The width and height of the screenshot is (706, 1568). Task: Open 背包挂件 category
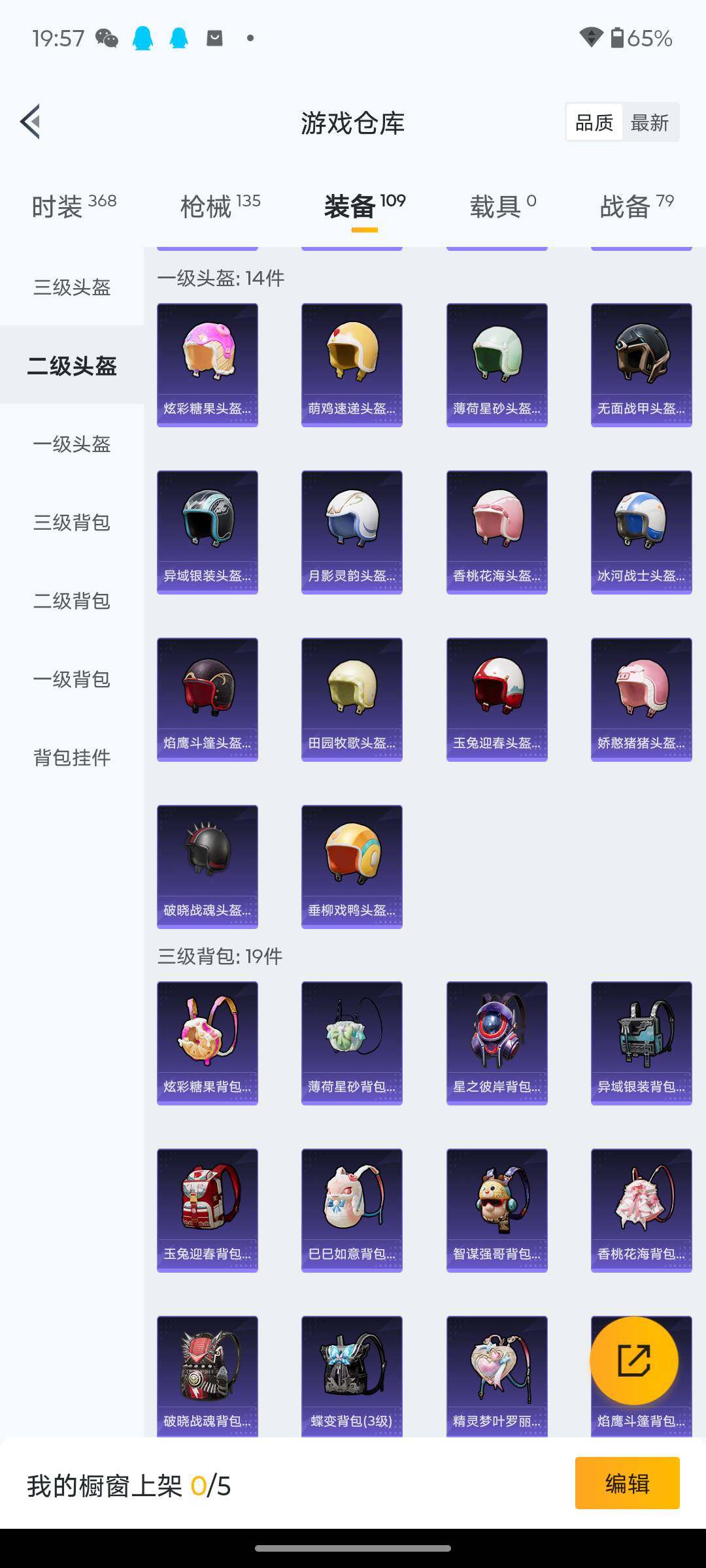[72, 758]
